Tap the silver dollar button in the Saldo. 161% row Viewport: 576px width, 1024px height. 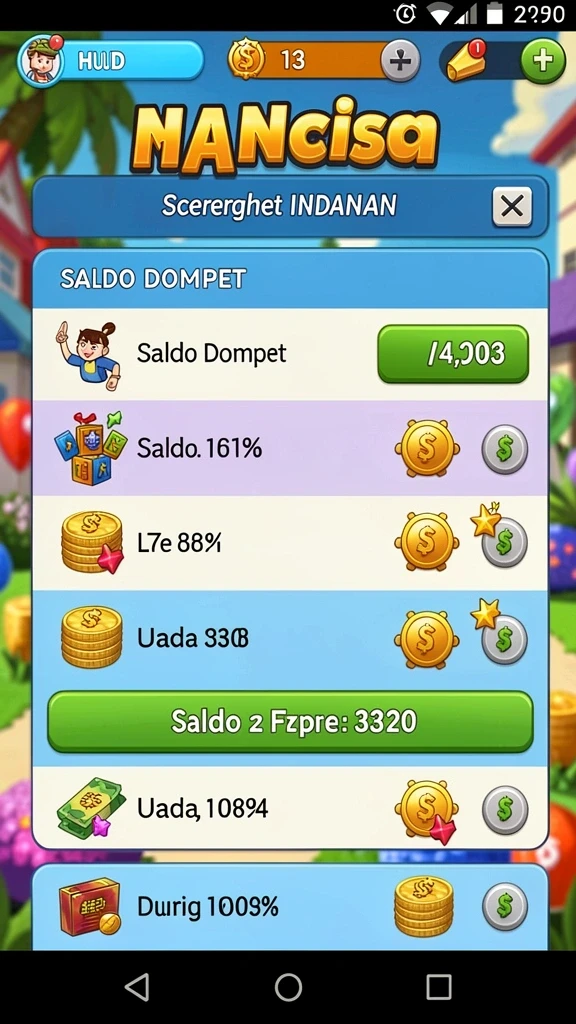[504, 449]
